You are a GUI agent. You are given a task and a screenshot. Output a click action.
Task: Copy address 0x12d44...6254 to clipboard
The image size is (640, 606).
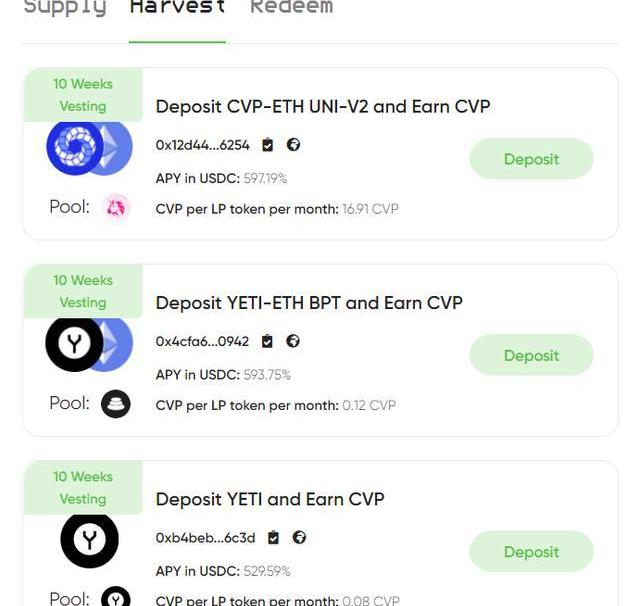coord(267,145)
